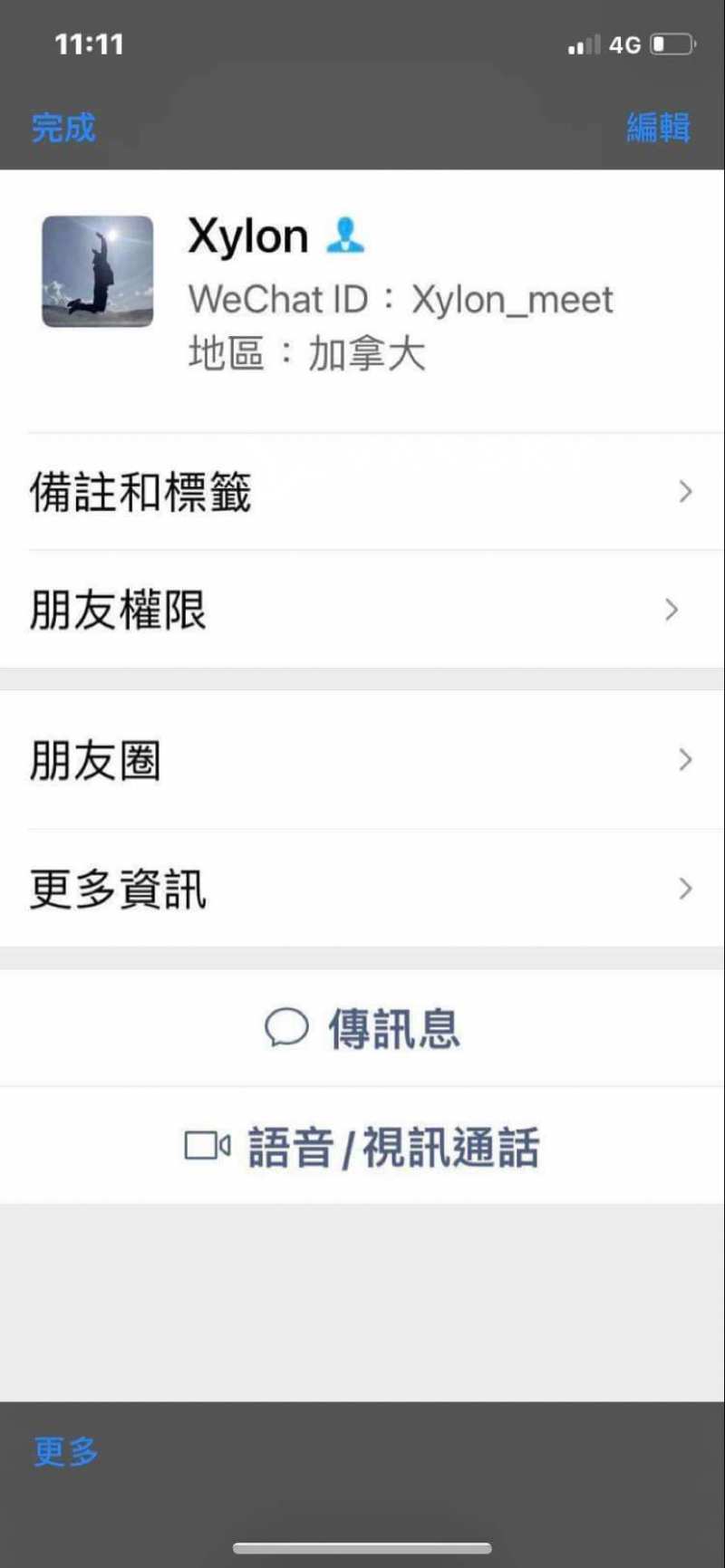The image size is (725, 1568).
Task: Tap the WeChat ID Xylon_meet text
Action: [401, 299]
